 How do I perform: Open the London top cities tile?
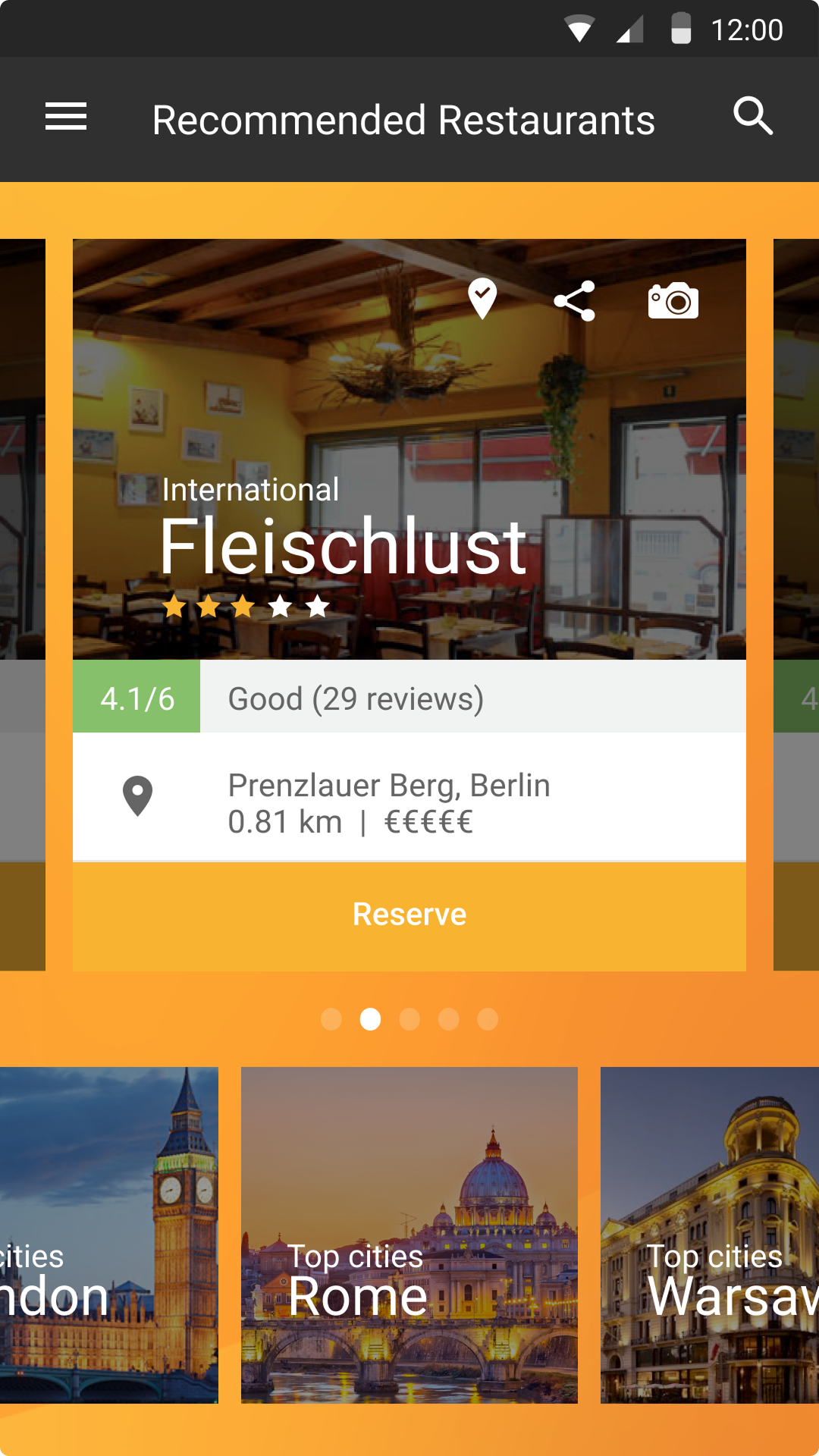109,1235
